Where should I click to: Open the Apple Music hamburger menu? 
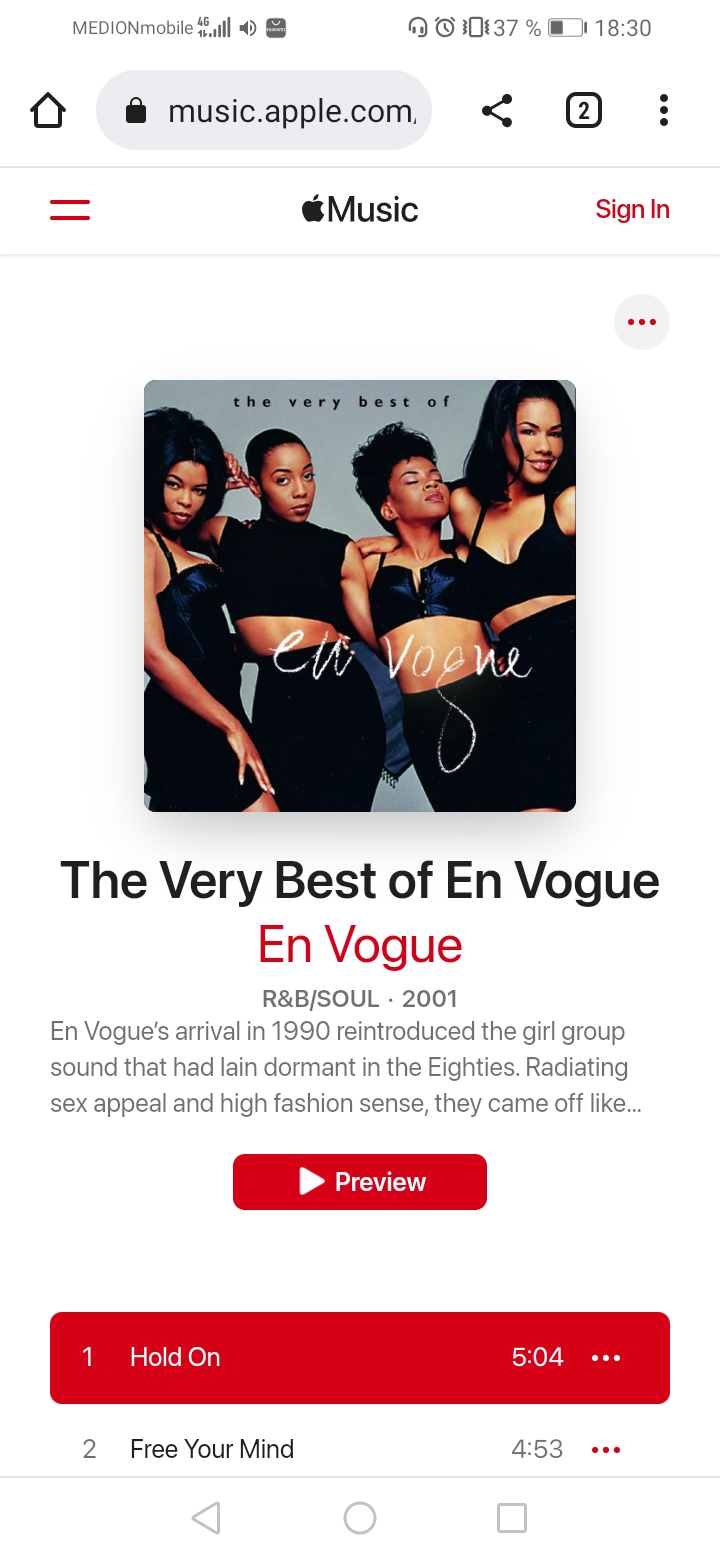[70, 210]
